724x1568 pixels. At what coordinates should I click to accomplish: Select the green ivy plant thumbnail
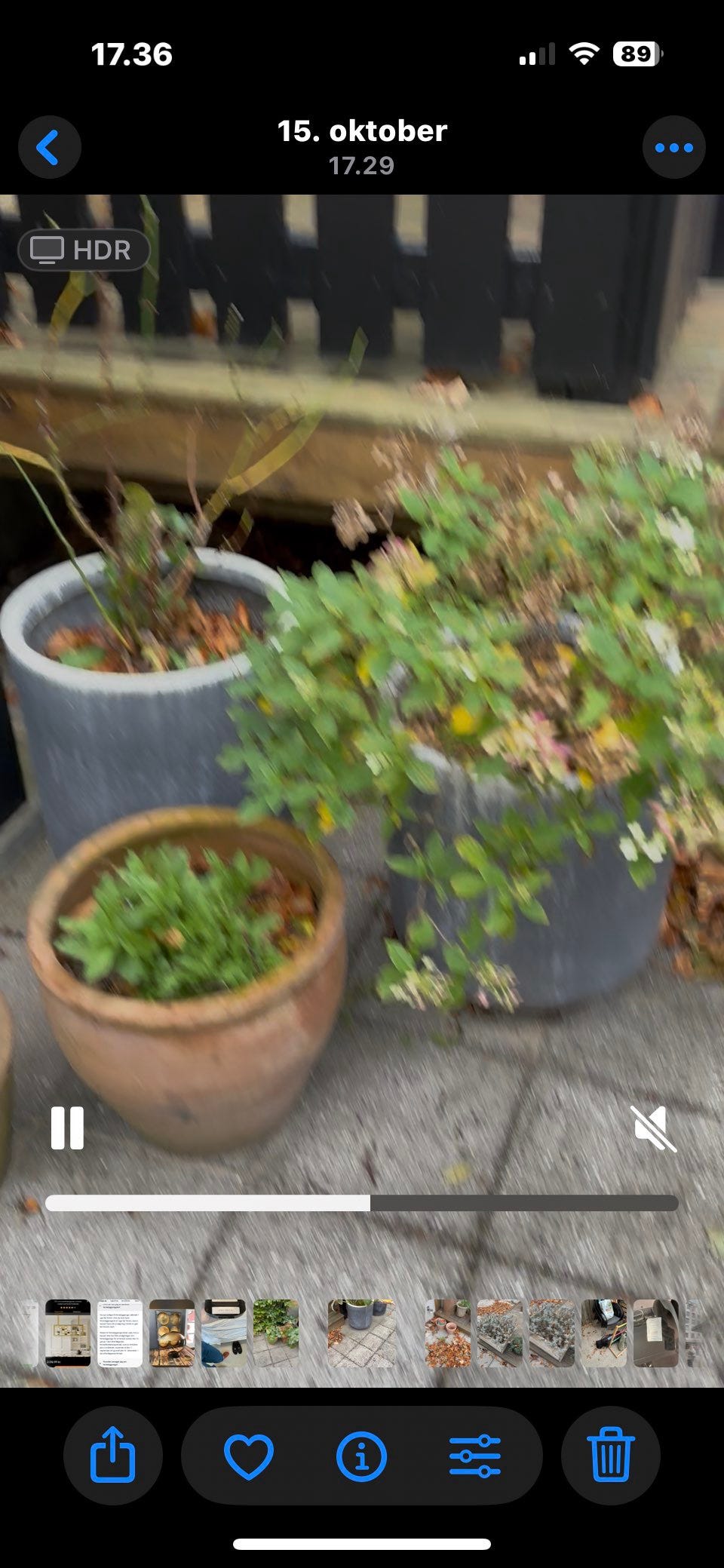point(276,1333)
